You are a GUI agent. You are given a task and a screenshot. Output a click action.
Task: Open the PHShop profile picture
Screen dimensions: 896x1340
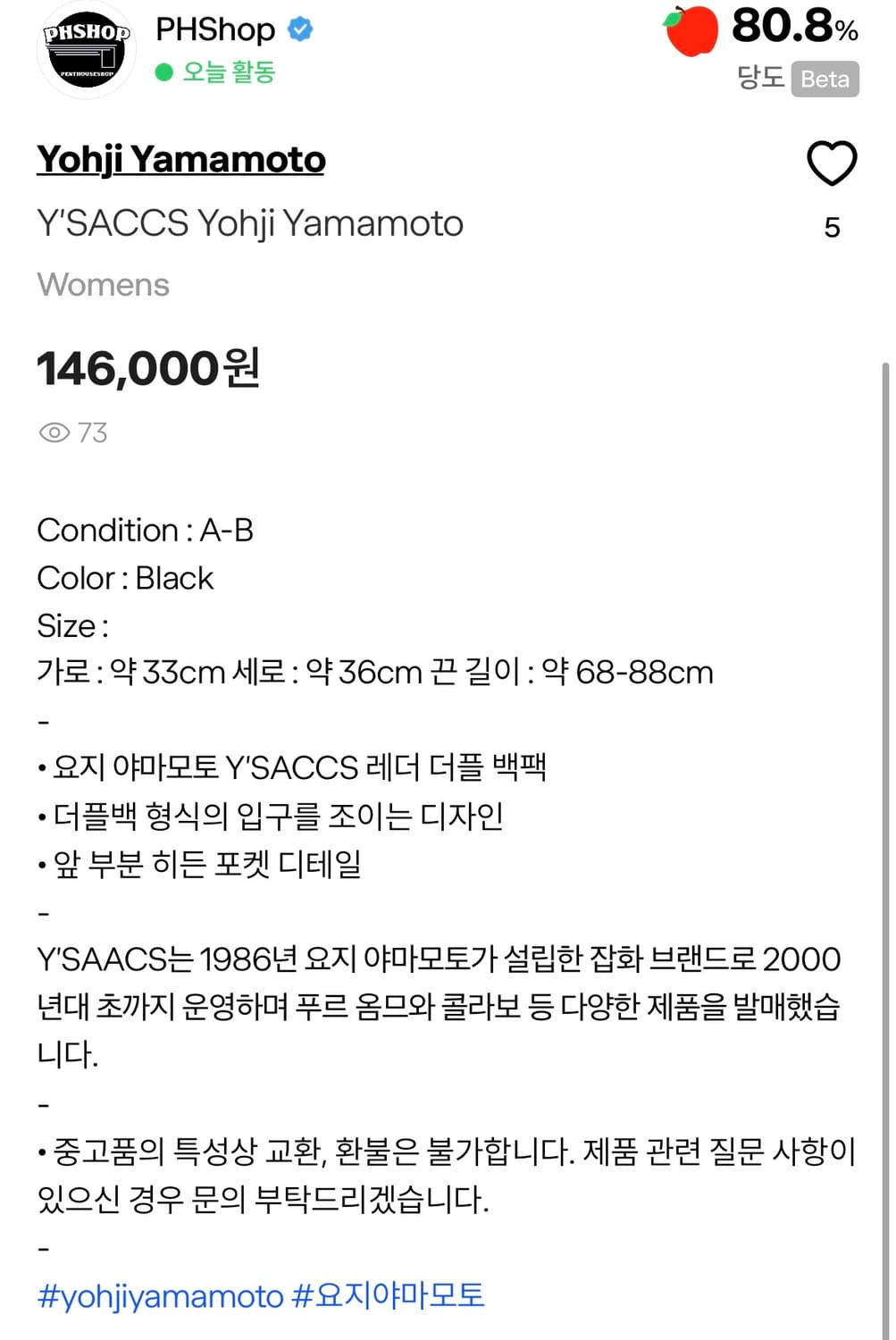[x=86, y=48]
